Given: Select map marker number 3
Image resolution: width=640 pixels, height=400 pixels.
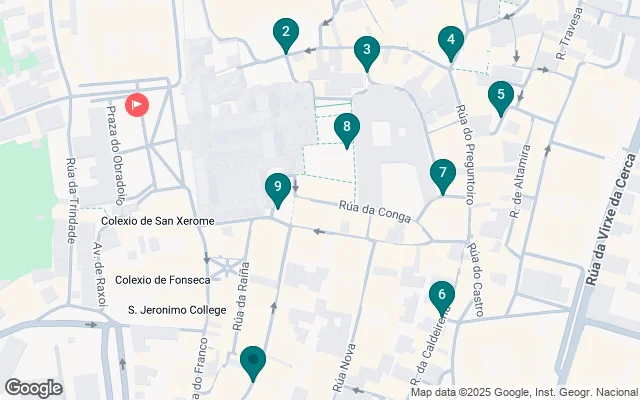Looking at the screenshot, I should 367,50.
